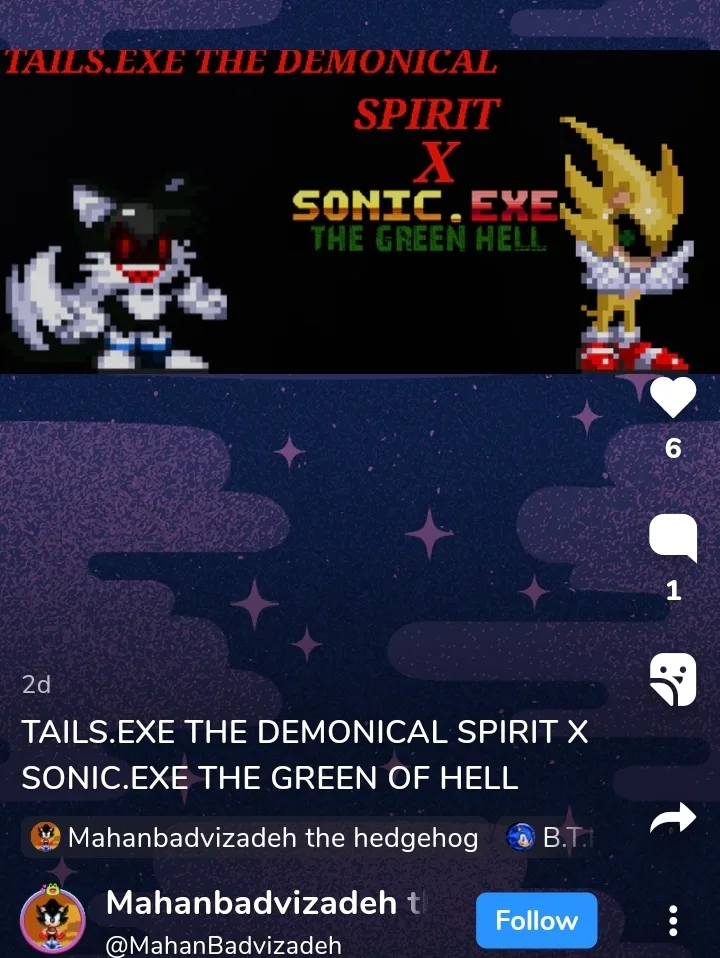Open the Mahanbadvizadeh the hedgehog chip

tap(255, 838)
